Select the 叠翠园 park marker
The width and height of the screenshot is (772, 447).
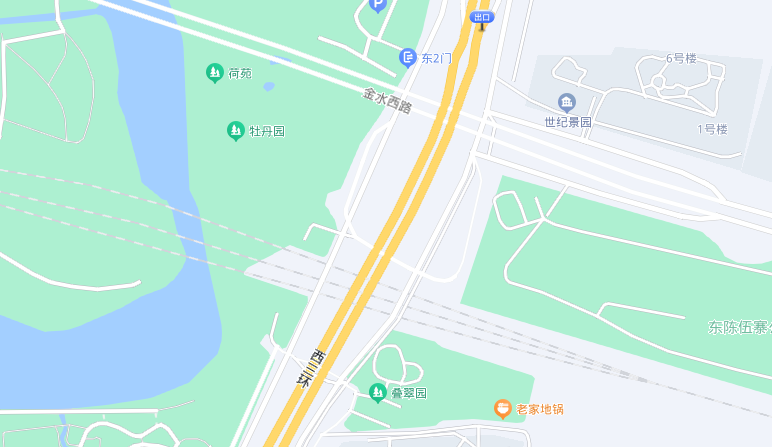378,393
